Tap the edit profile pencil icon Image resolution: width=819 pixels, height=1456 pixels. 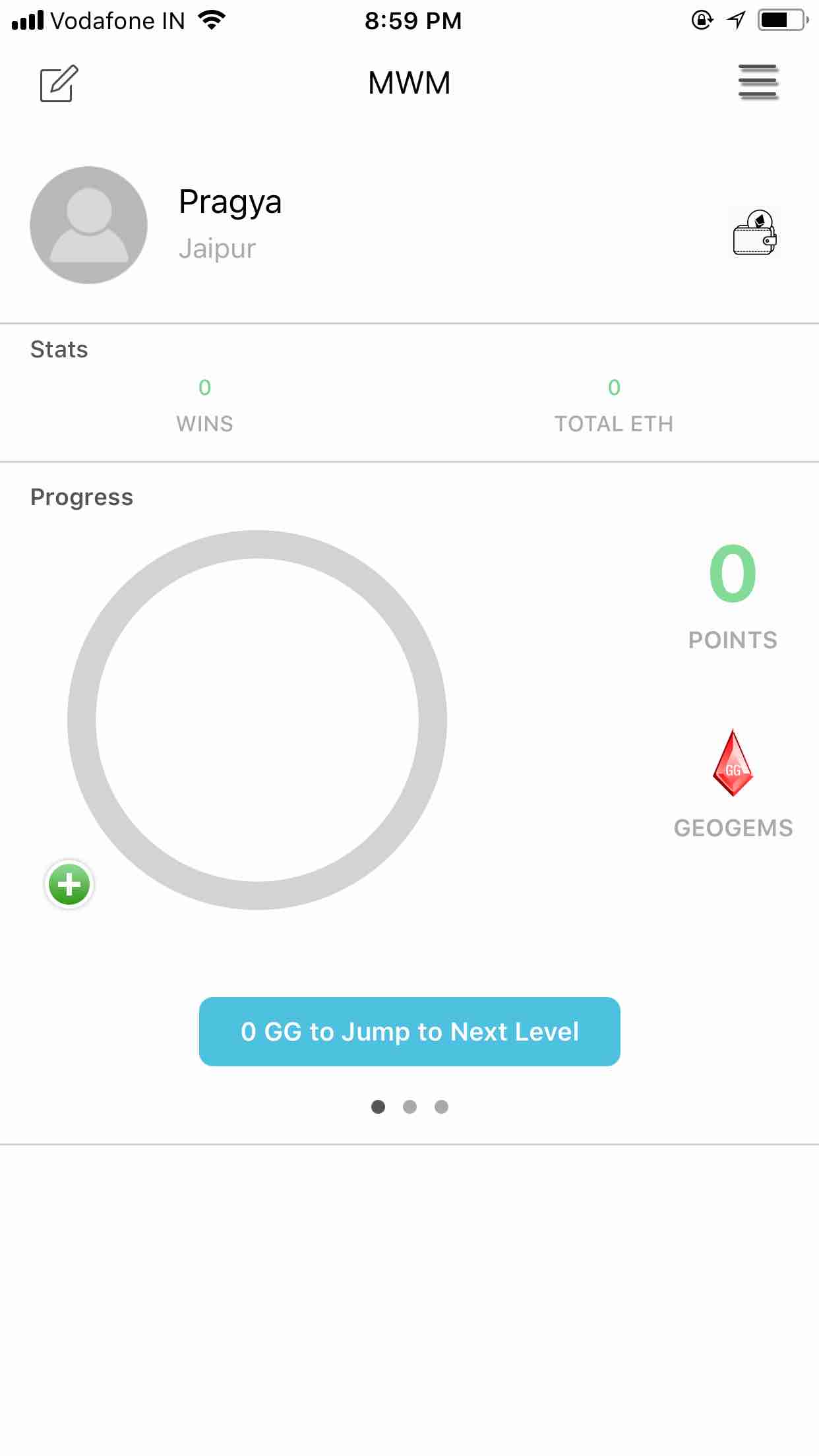pos(59,84)
